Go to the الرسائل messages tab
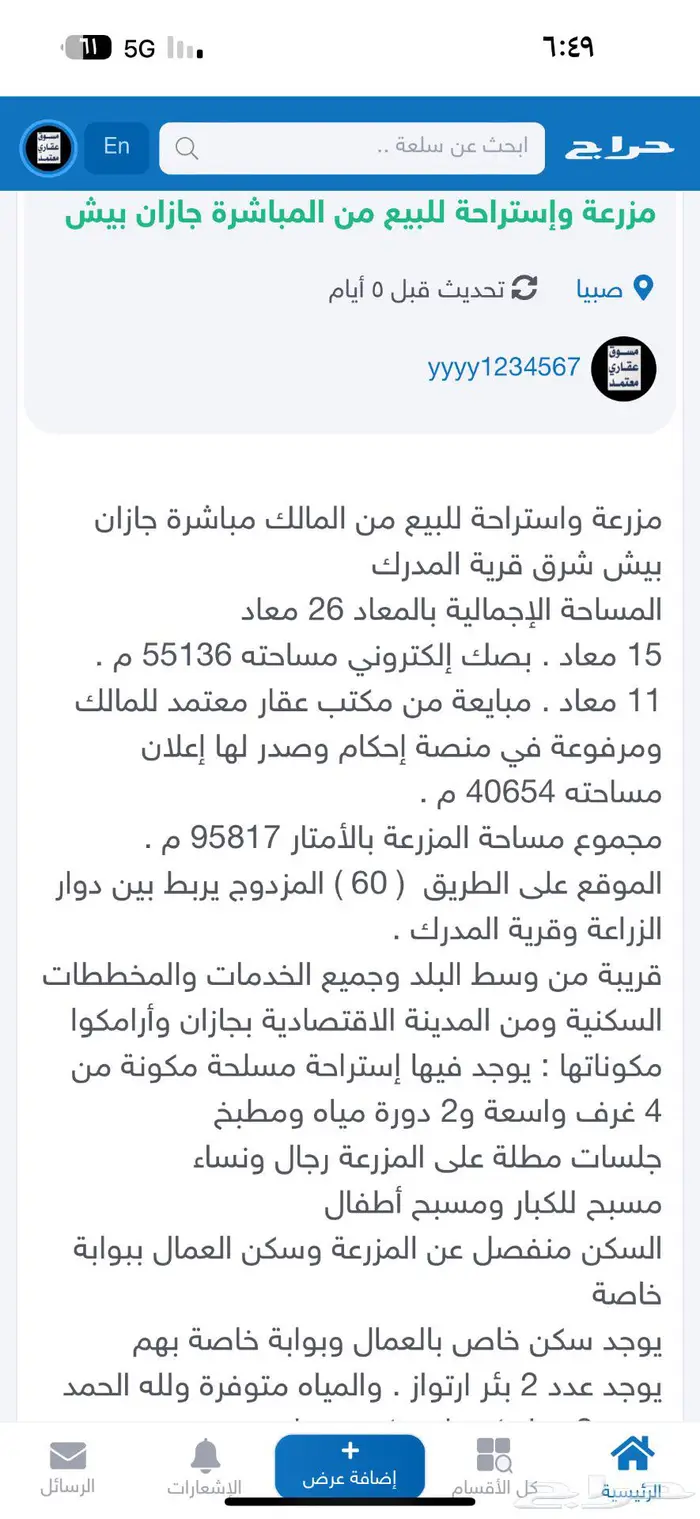 (x=67, y=1468)
